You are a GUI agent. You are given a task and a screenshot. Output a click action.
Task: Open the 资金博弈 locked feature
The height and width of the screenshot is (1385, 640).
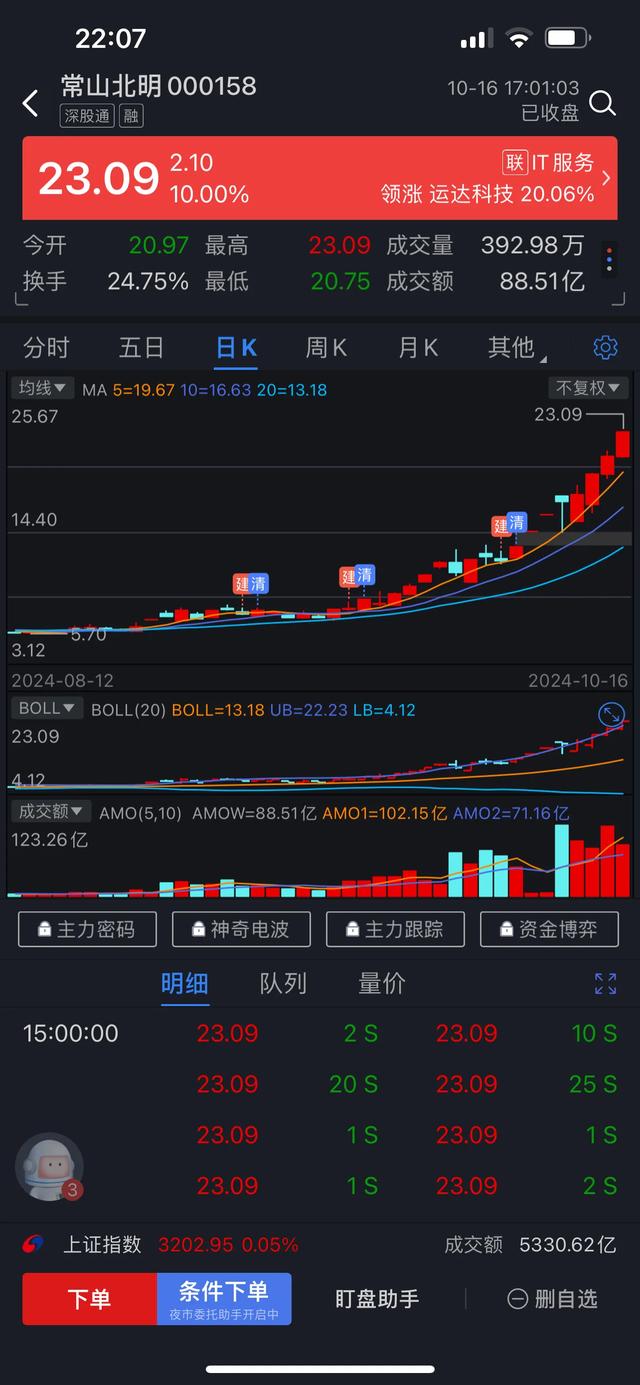(x=550, y=929)
